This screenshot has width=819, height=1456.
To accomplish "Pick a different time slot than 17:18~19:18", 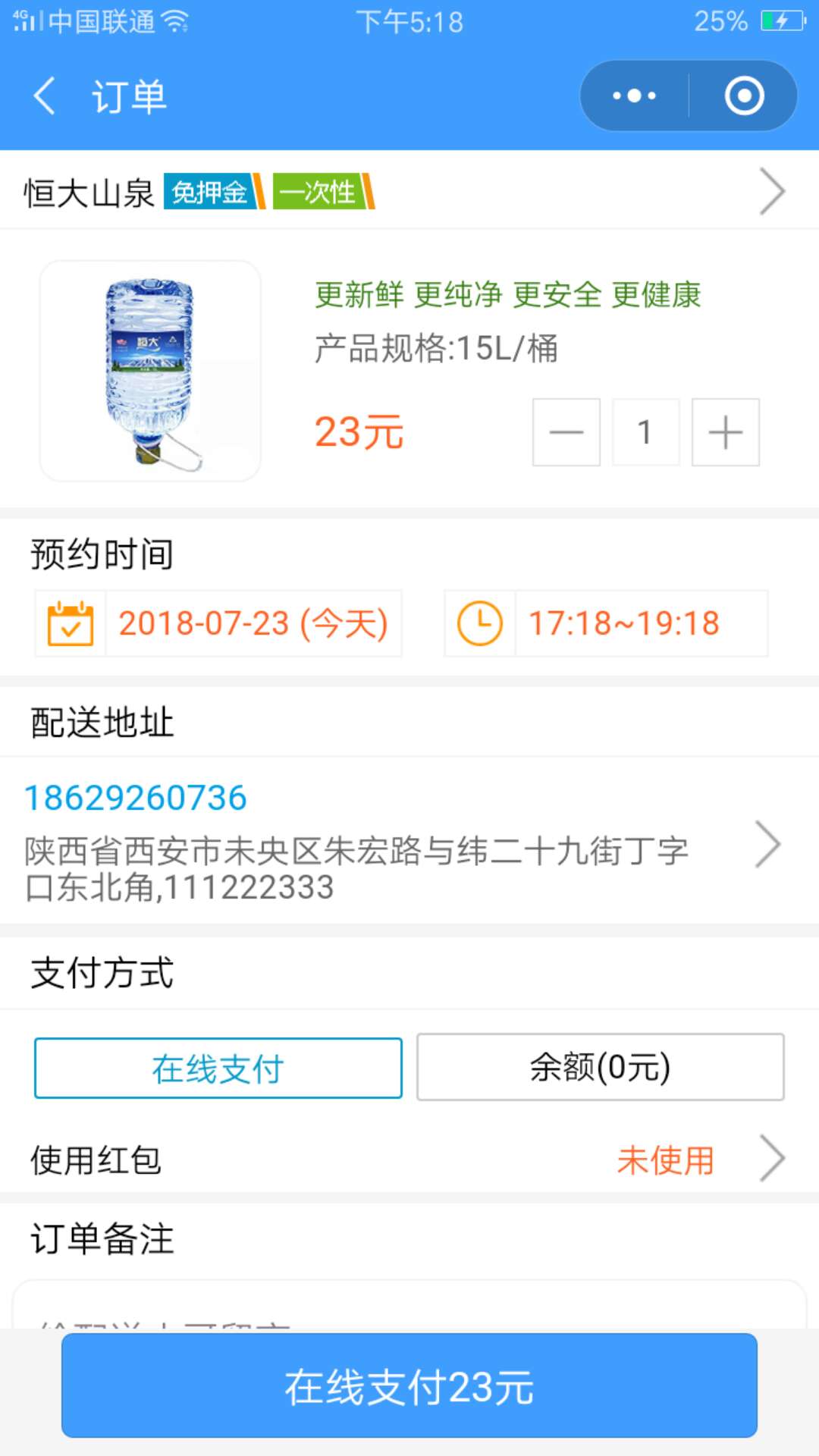I will pos(606,623).
